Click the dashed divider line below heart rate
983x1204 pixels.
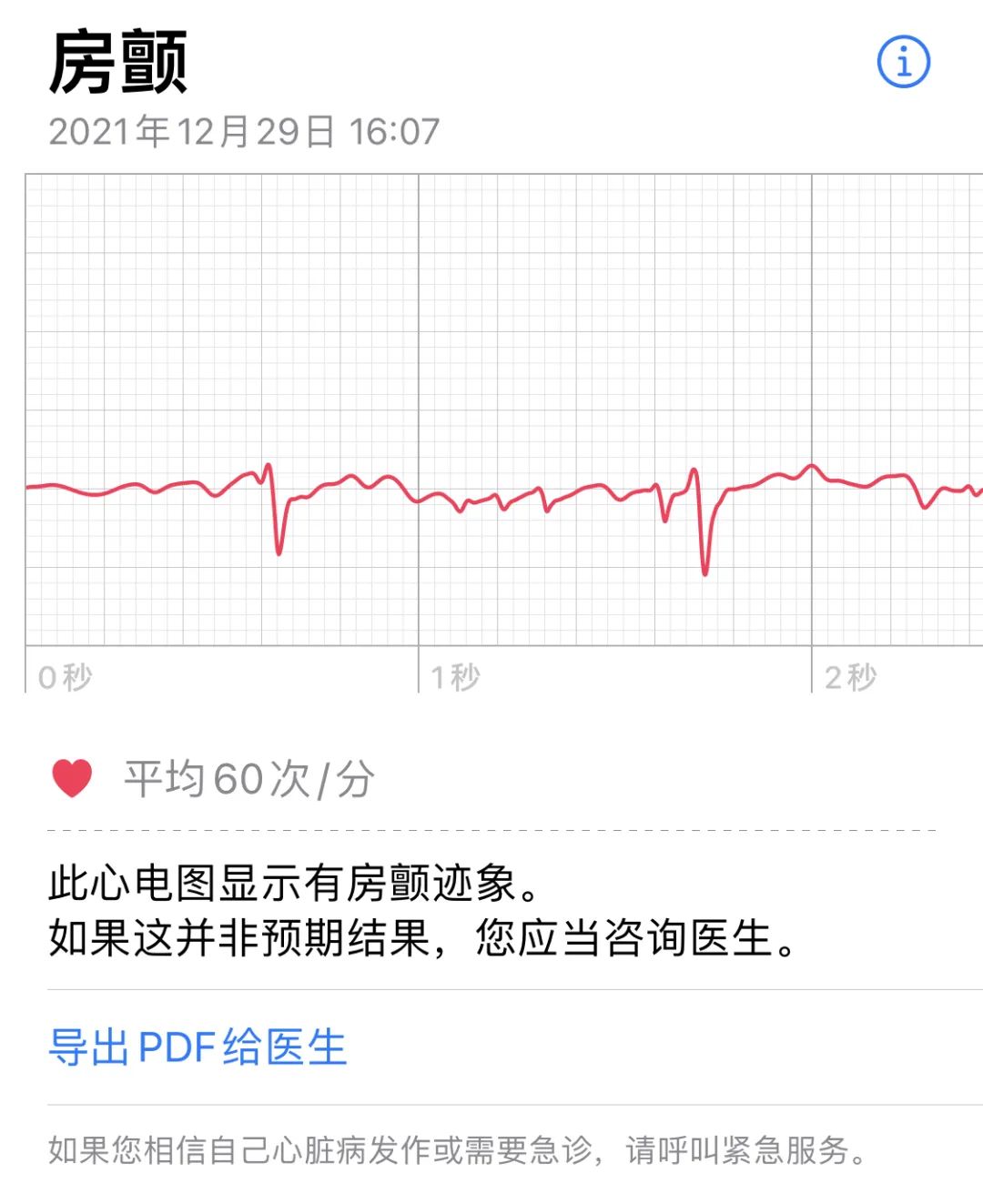(x=491, y=831)
